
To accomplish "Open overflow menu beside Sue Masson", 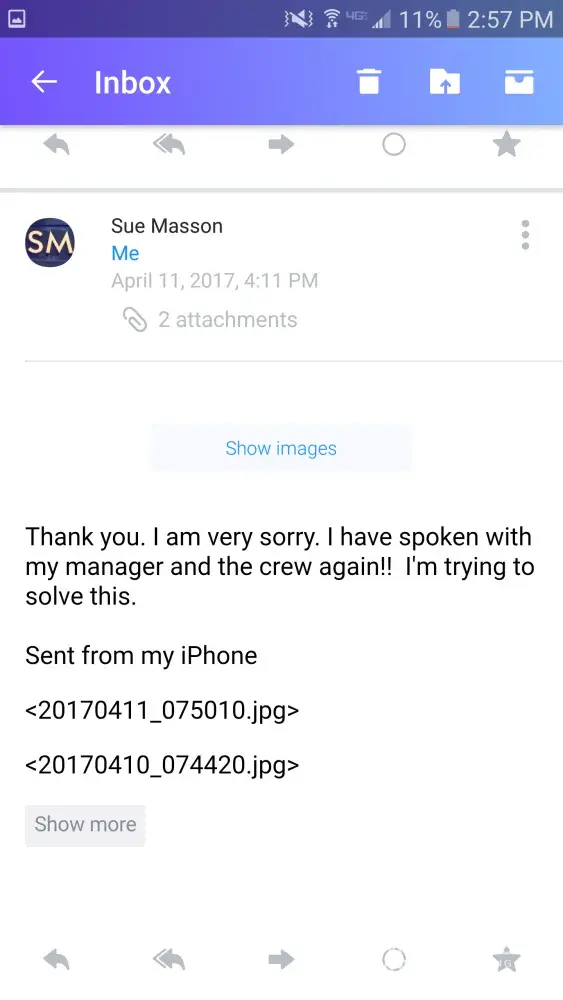I will (x=525, y=235).
